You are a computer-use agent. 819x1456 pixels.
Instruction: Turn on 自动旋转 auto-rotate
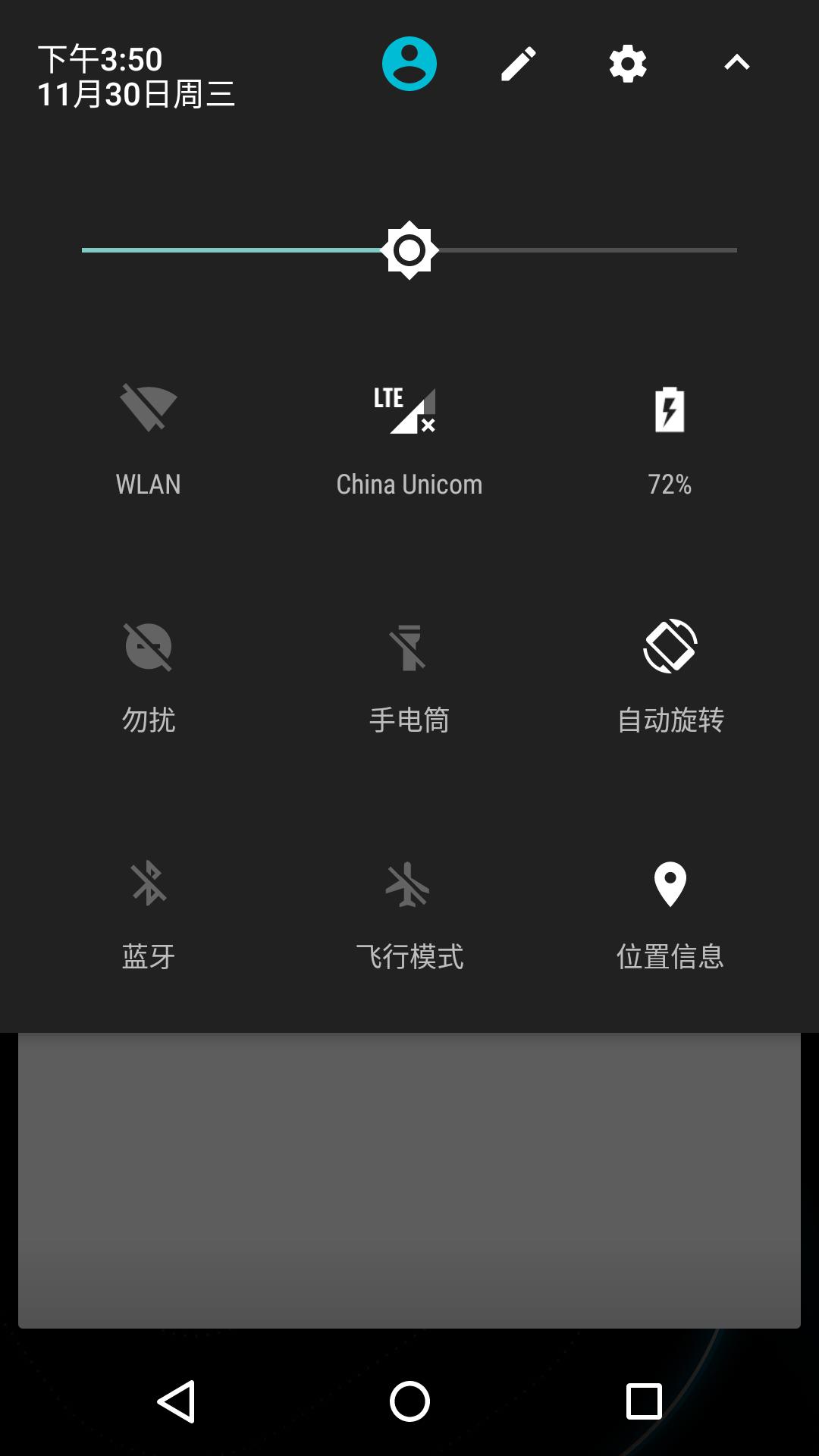[x=670, y=675]
